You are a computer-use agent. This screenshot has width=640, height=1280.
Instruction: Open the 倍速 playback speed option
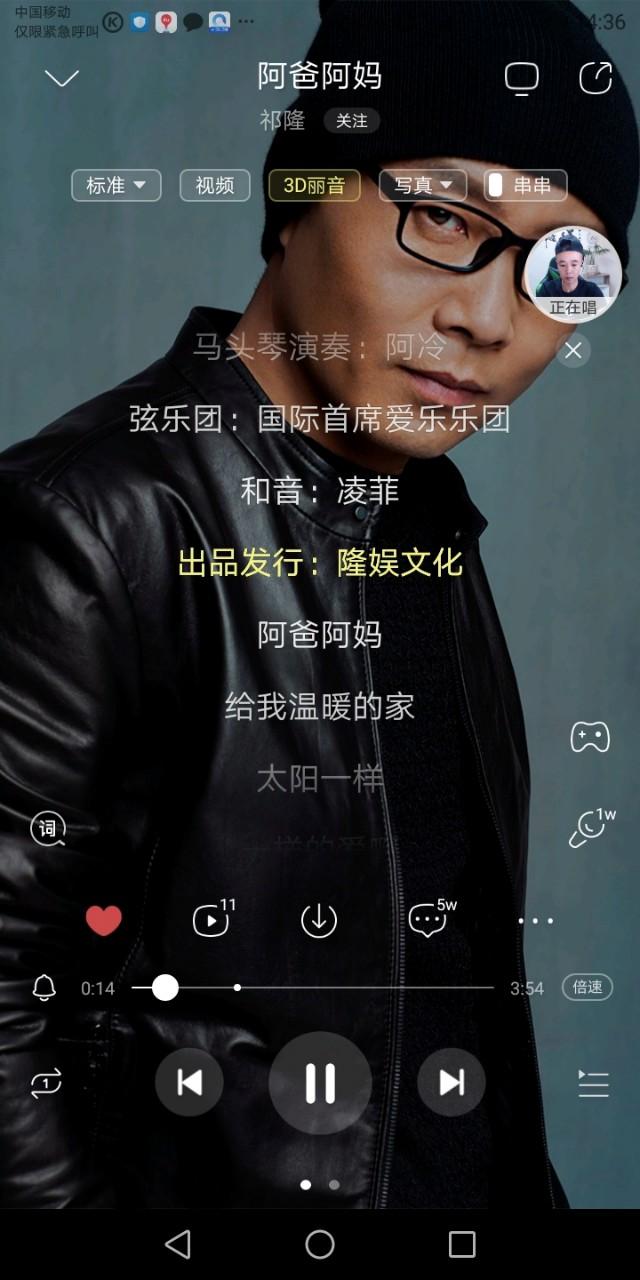[587, 987]
